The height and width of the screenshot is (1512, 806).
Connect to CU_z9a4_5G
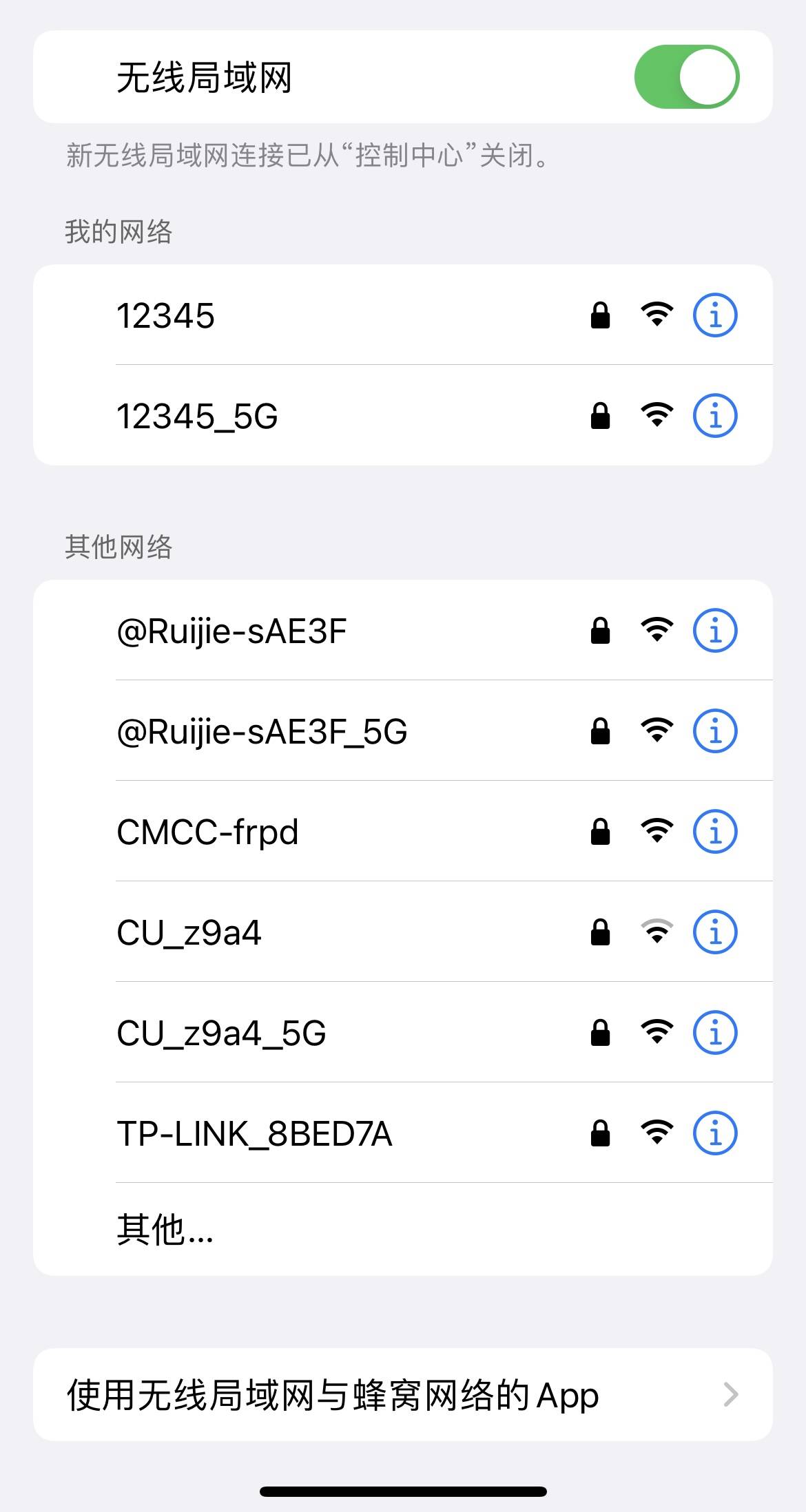click(x=402, y=1032)
